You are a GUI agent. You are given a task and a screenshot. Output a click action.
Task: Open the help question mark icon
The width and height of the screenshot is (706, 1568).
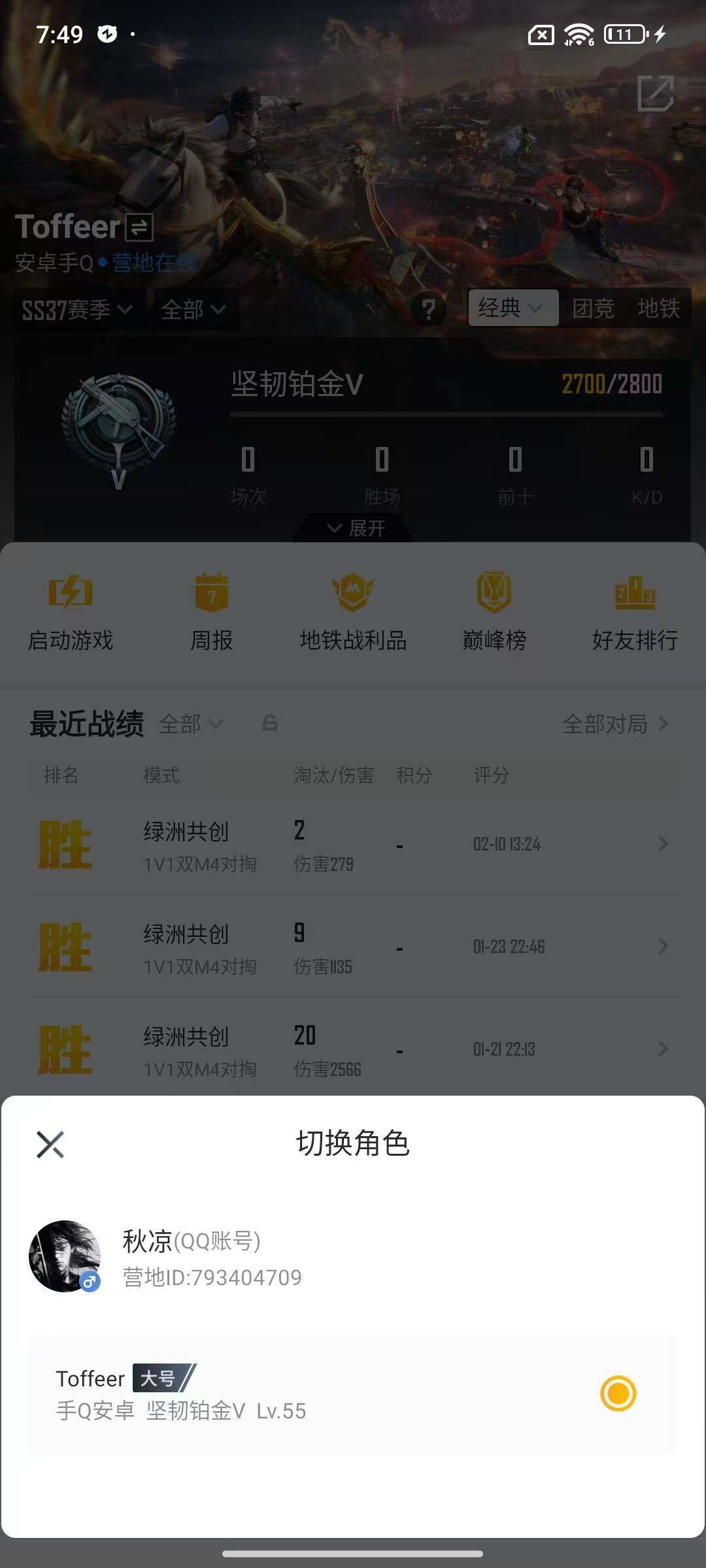[429, 310]
